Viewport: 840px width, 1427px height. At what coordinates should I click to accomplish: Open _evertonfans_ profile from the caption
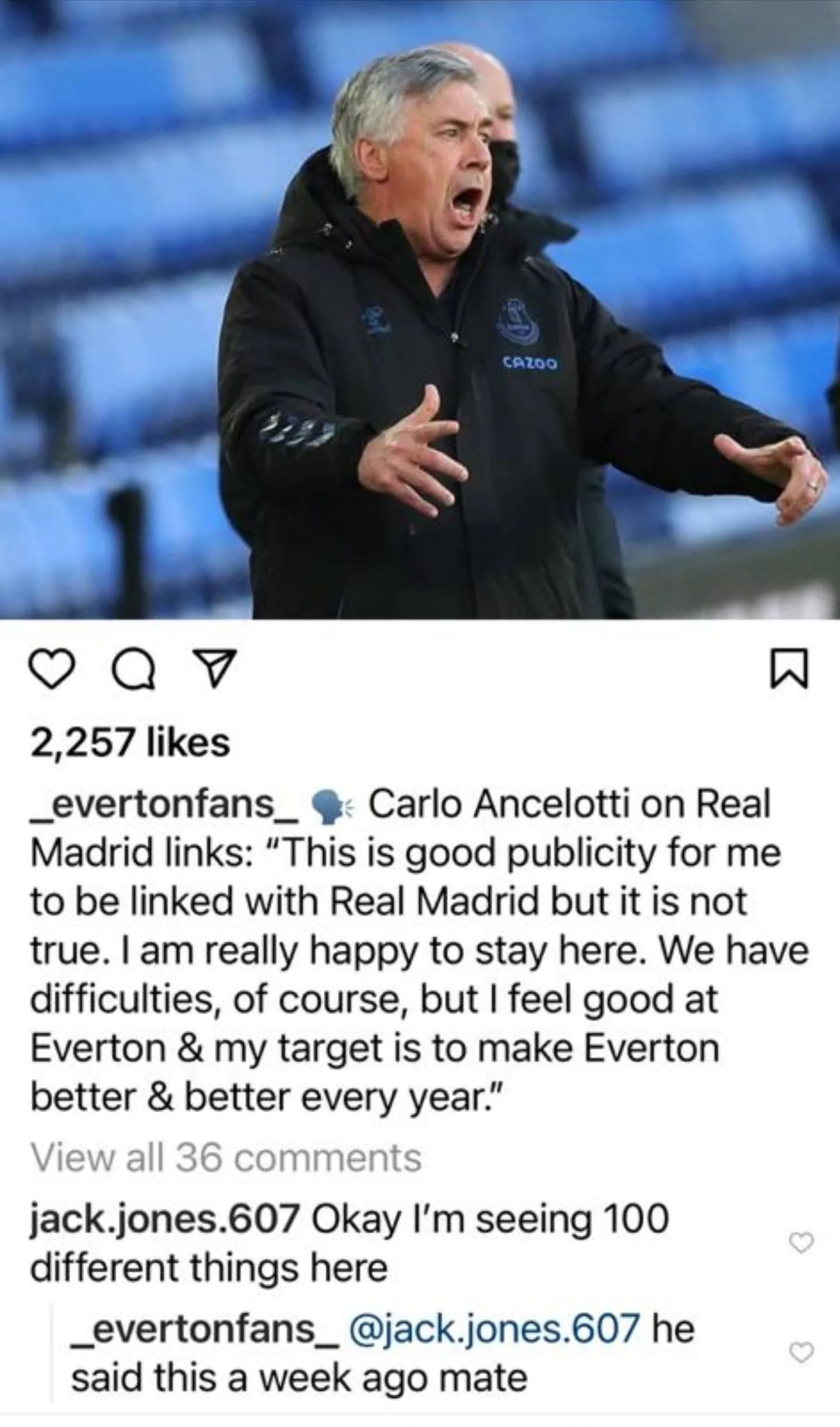pos(162,805)
